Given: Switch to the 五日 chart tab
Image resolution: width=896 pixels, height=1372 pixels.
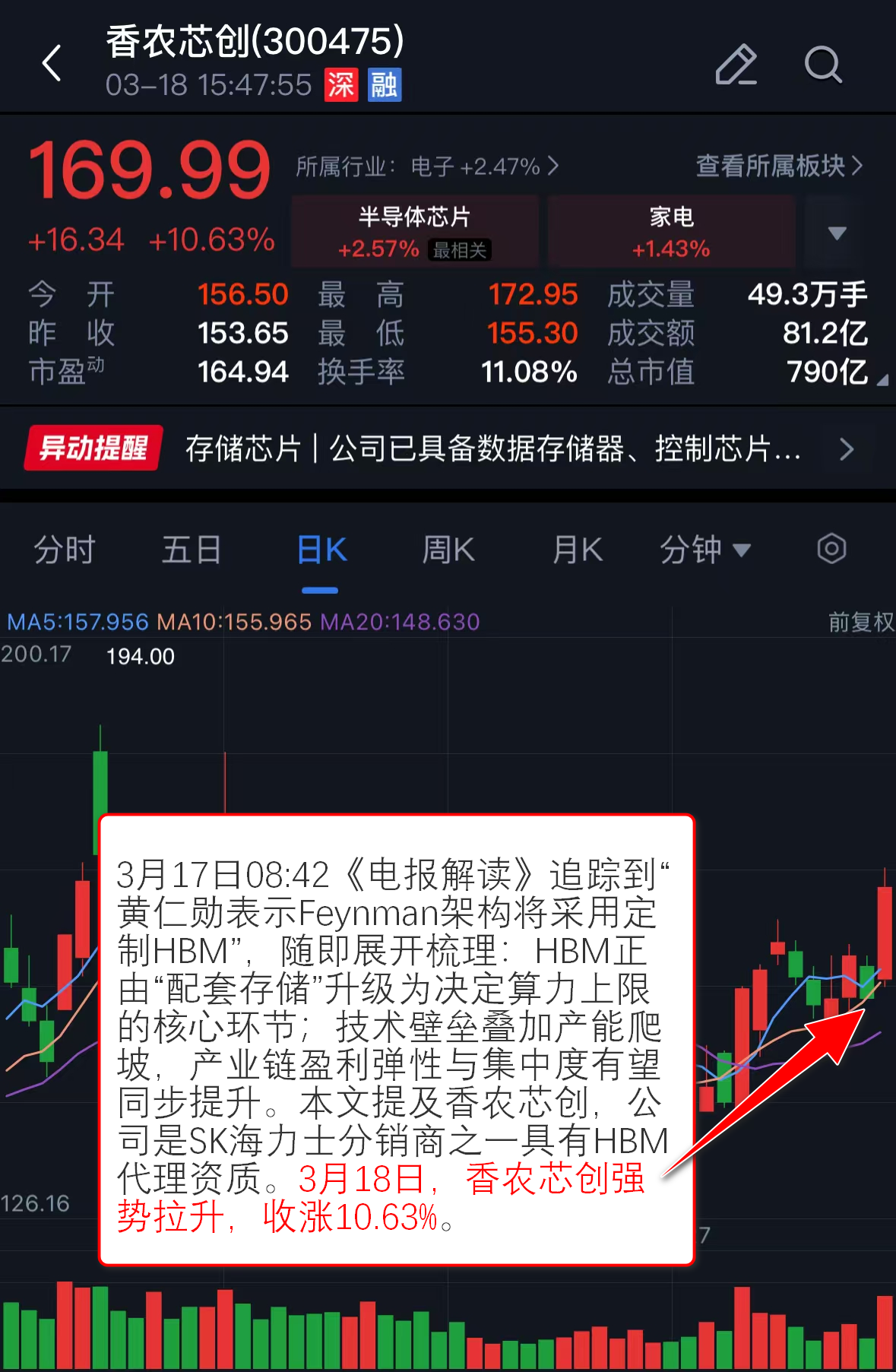Looking at the screenshot, I should point(192,550).
